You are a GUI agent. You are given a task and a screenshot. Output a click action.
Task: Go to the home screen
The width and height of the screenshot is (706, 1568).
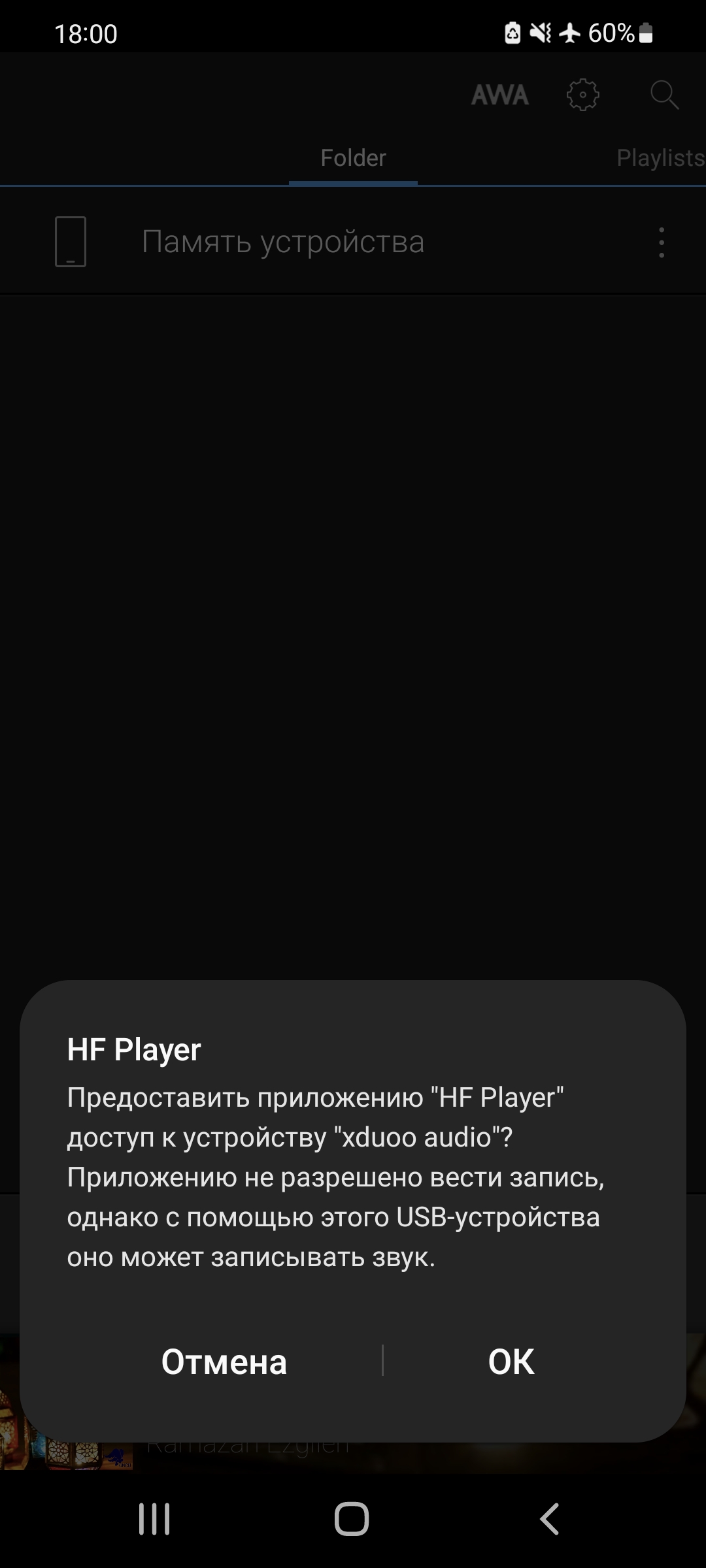352,1518
